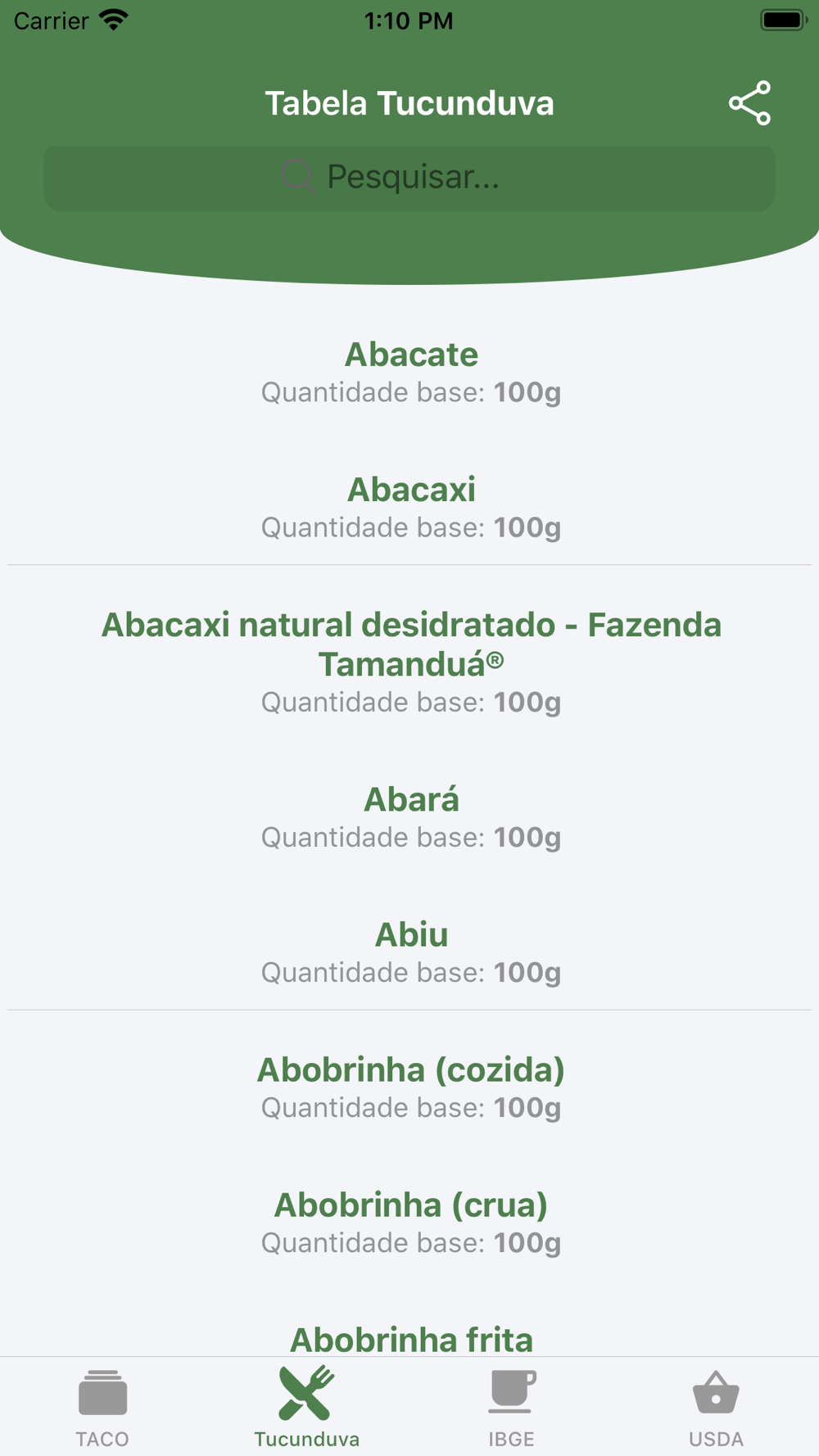
Task: Select Abobrinha (cozida) from the list
Action: pyautogui.click(x=409, y=1087)
